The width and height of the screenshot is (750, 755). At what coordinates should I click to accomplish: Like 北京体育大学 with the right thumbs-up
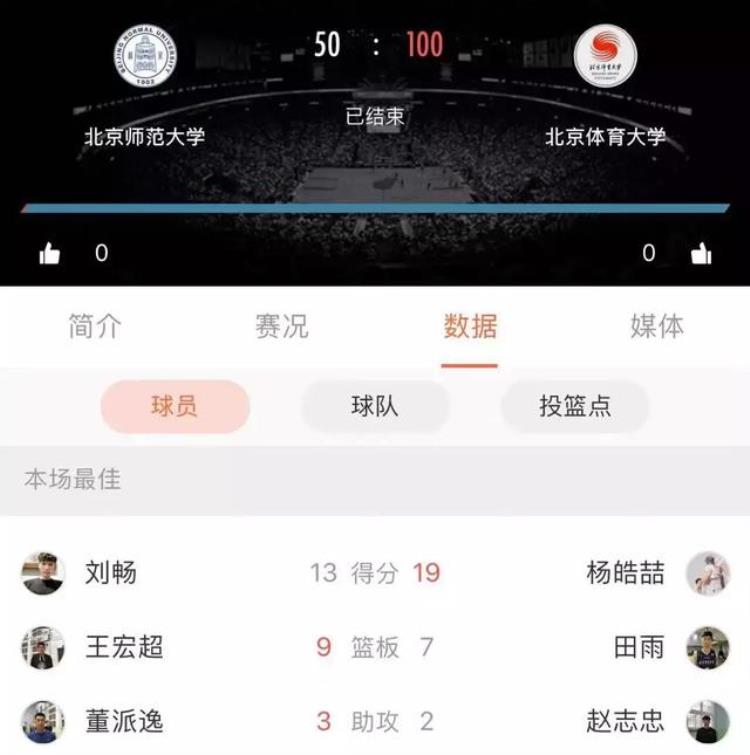pos(701,254)
